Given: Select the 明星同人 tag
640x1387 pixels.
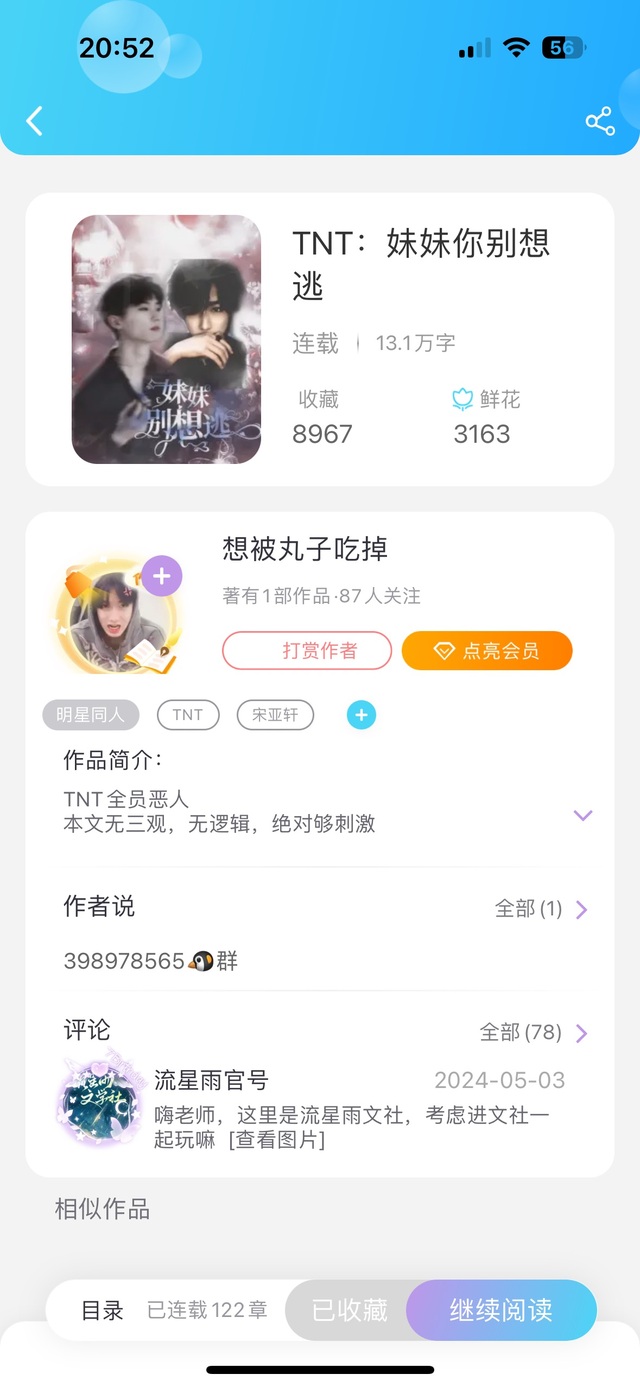Looking at the screenshot, I should tap(90, 715).
